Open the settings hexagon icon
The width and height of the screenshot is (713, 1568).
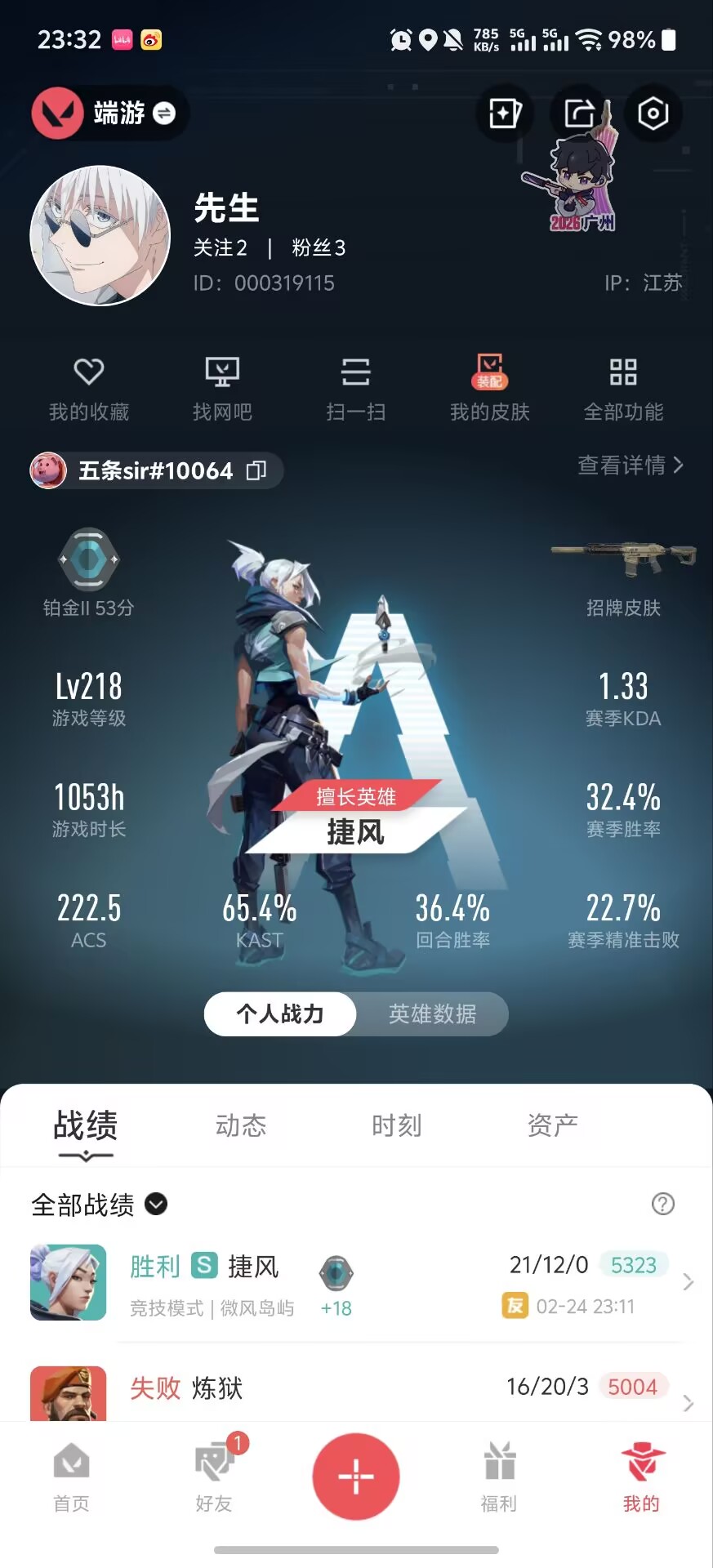(653, 113)
